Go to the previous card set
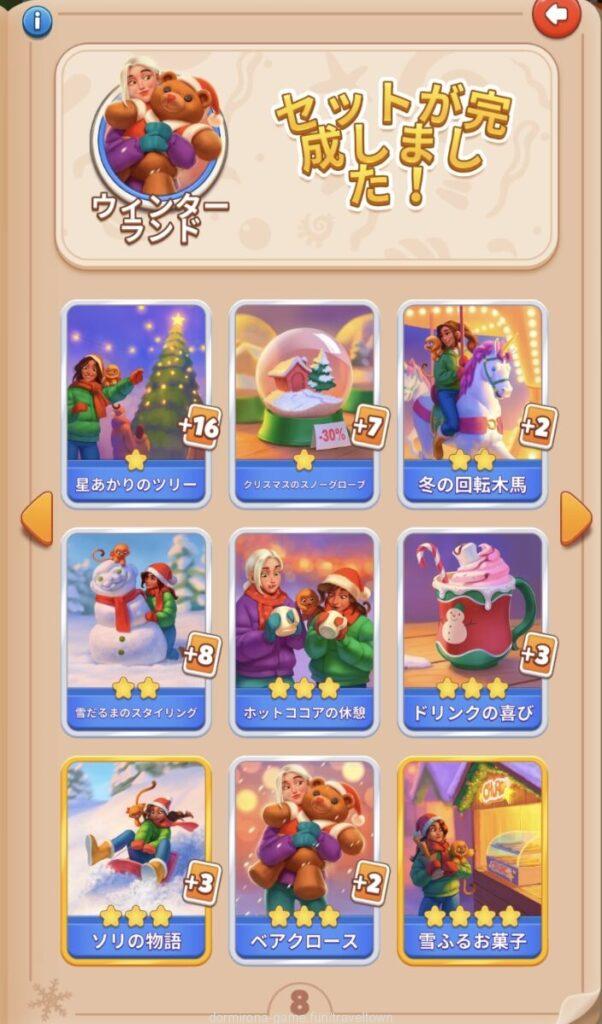This screenshot has width=602, height=1024. tap(37, 518)
